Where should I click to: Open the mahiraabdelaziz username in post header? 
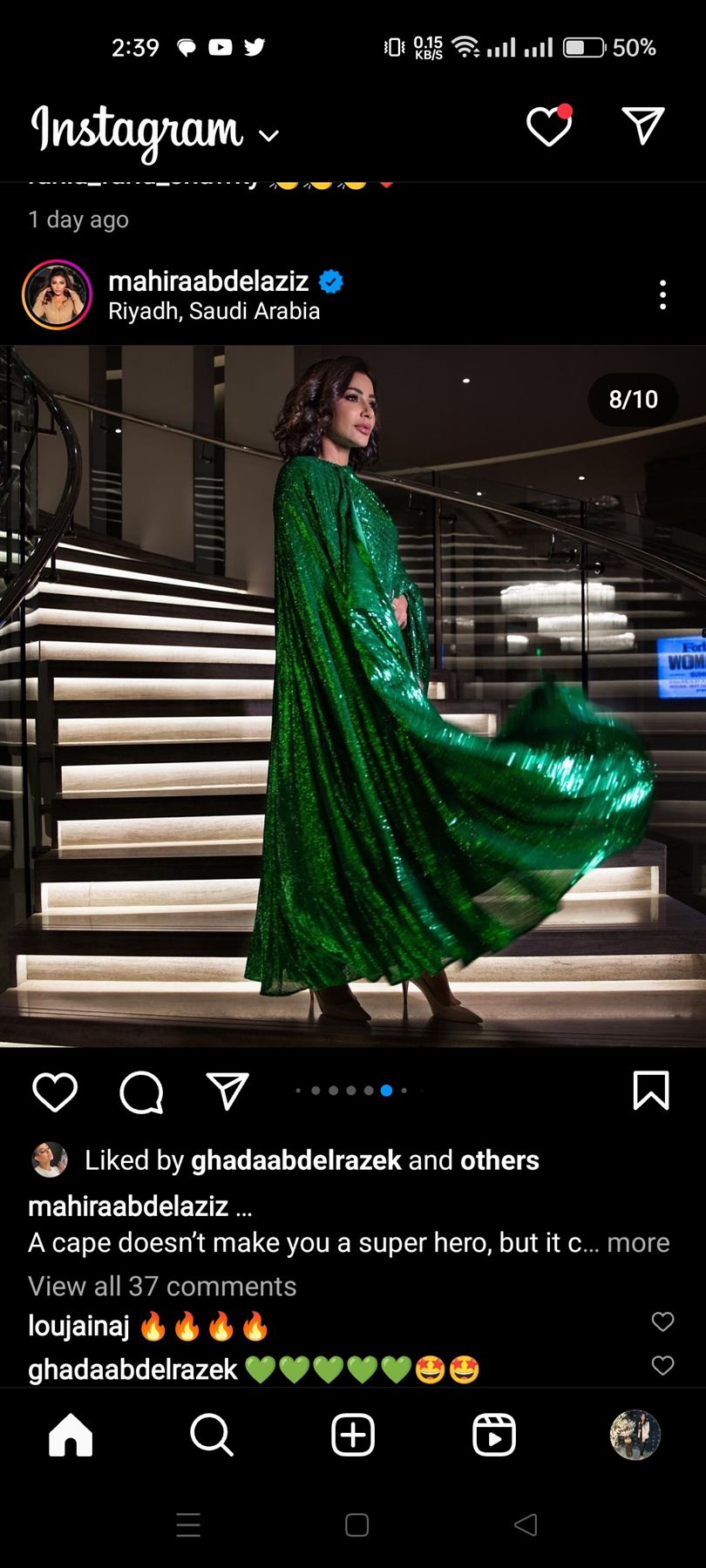pos(208,281)
